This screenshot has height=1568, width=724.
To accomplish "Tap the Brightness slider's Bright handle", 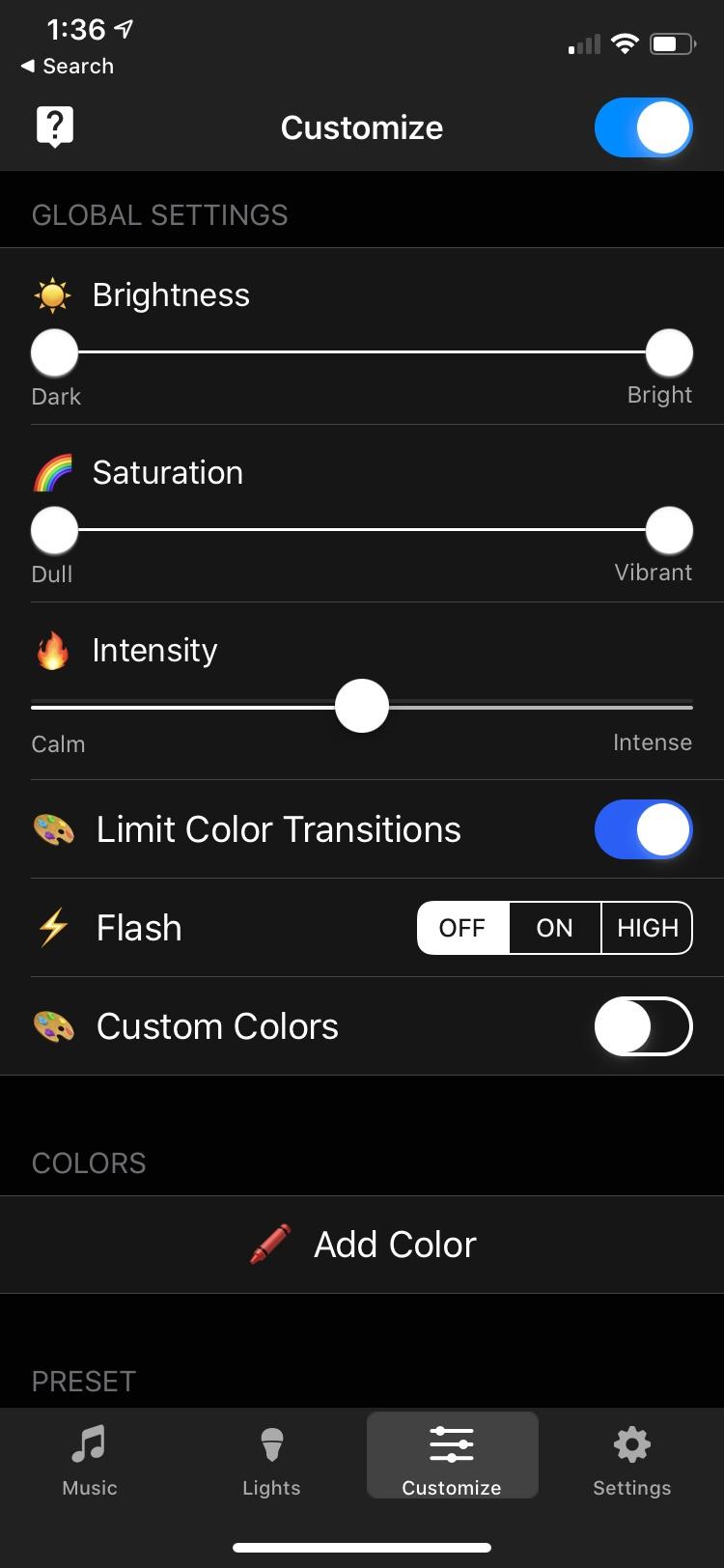I will (669, 352).
